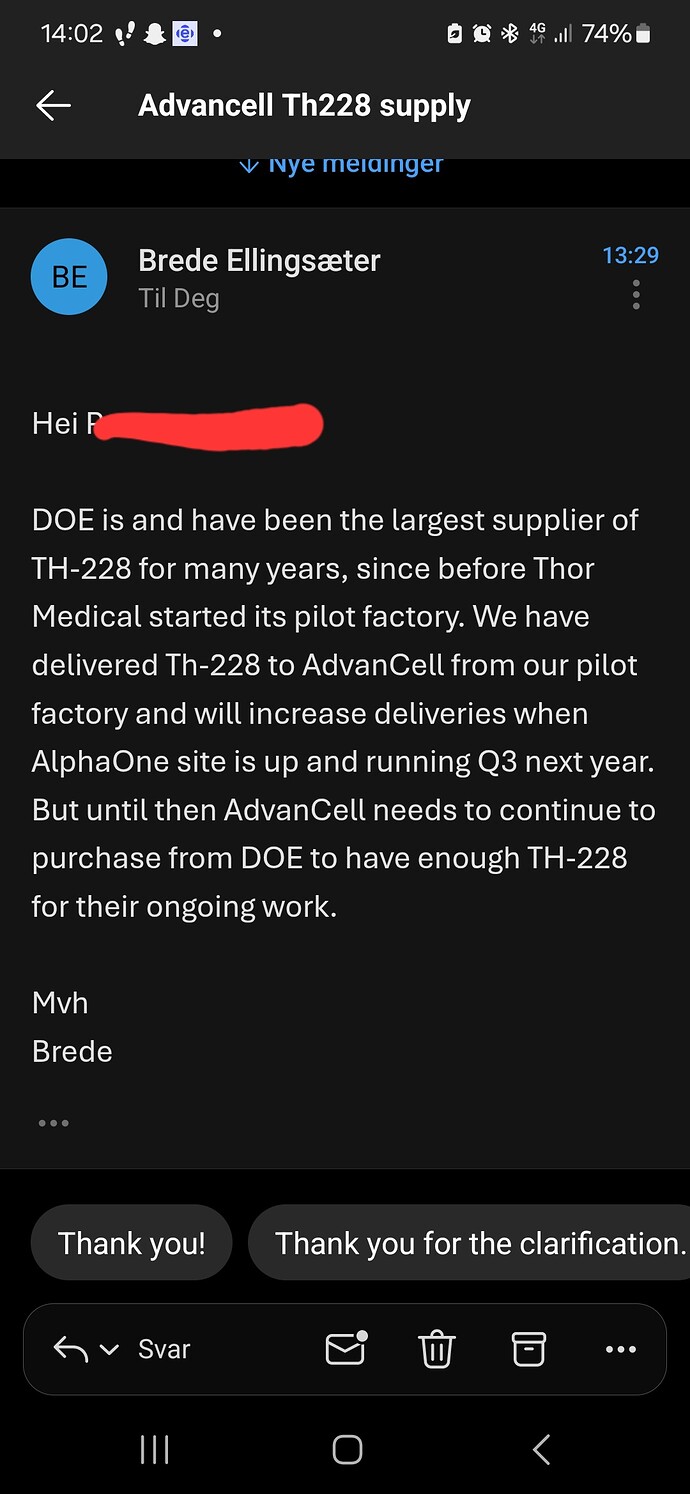Delete this email with the trash icon
Image resolution: width=690 pixels, height=1494 pixels.
437,1349
